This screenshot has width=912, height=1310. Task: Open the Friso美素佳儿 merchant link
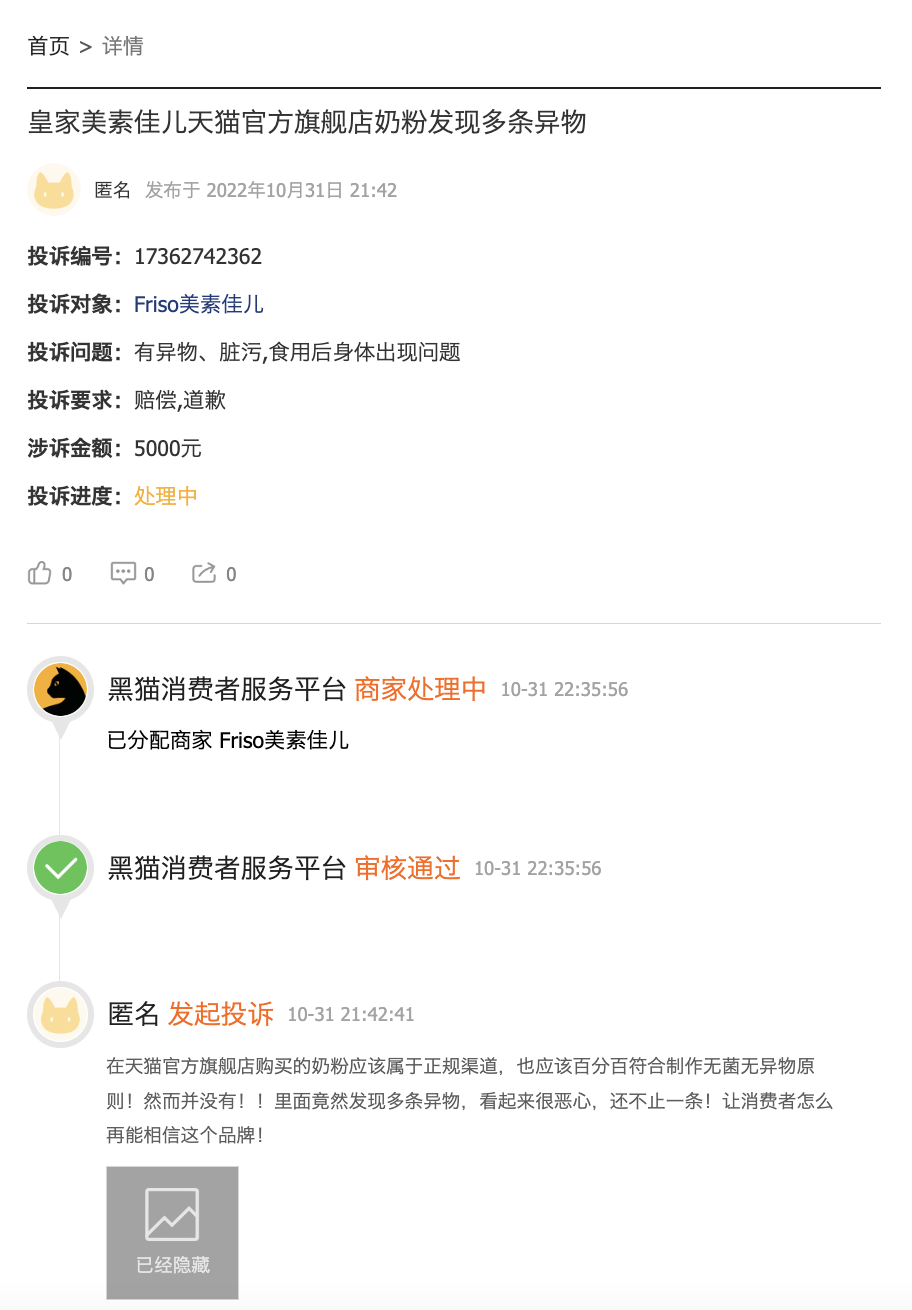pos(199,304)
